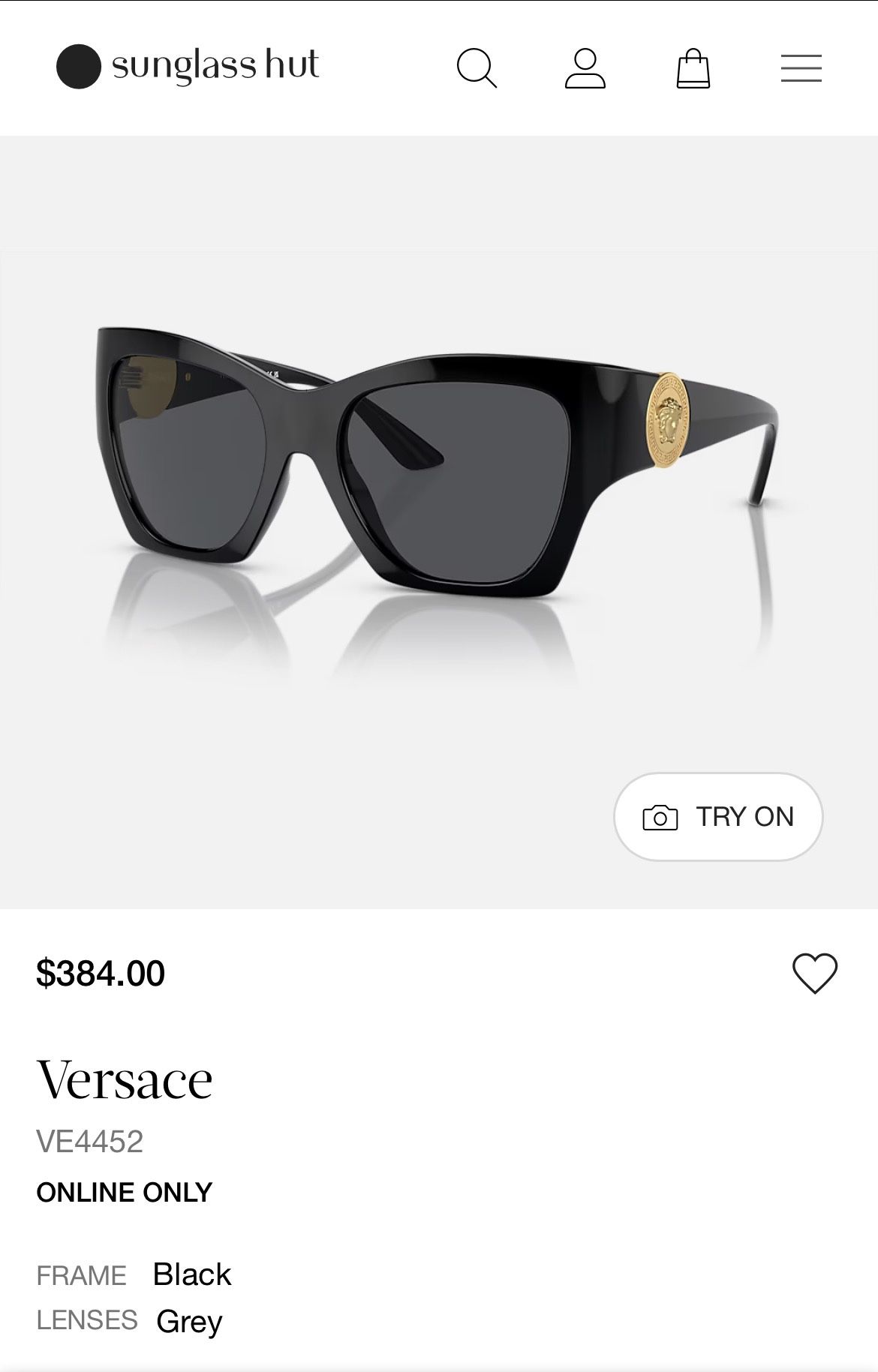Viewport: 878px width, 1372px height.
Task: Open the account profile icon
Action: click(x=585, y=68)
